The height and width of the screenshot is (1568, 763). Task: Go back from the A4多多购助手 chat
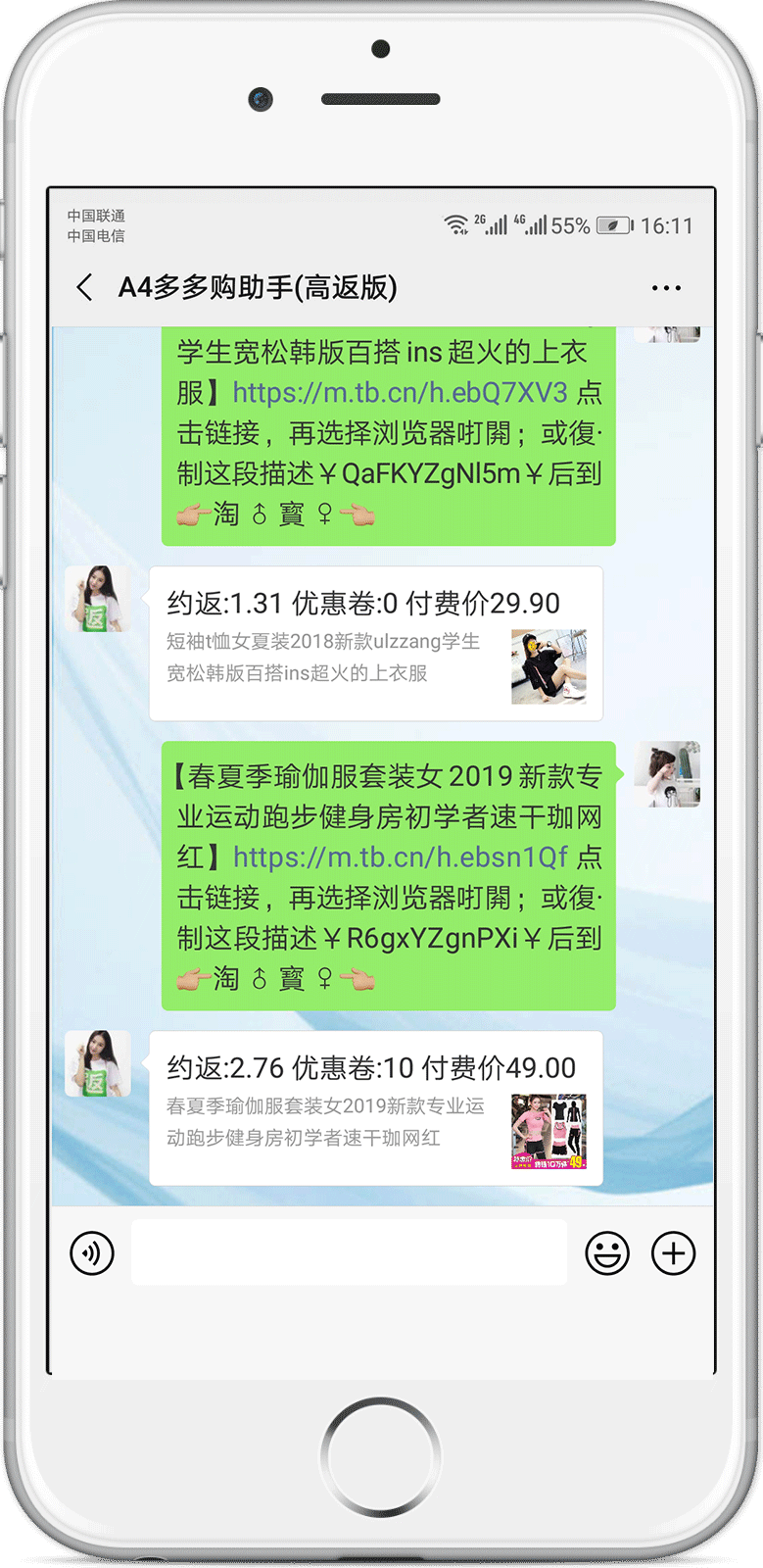(85, 287)
